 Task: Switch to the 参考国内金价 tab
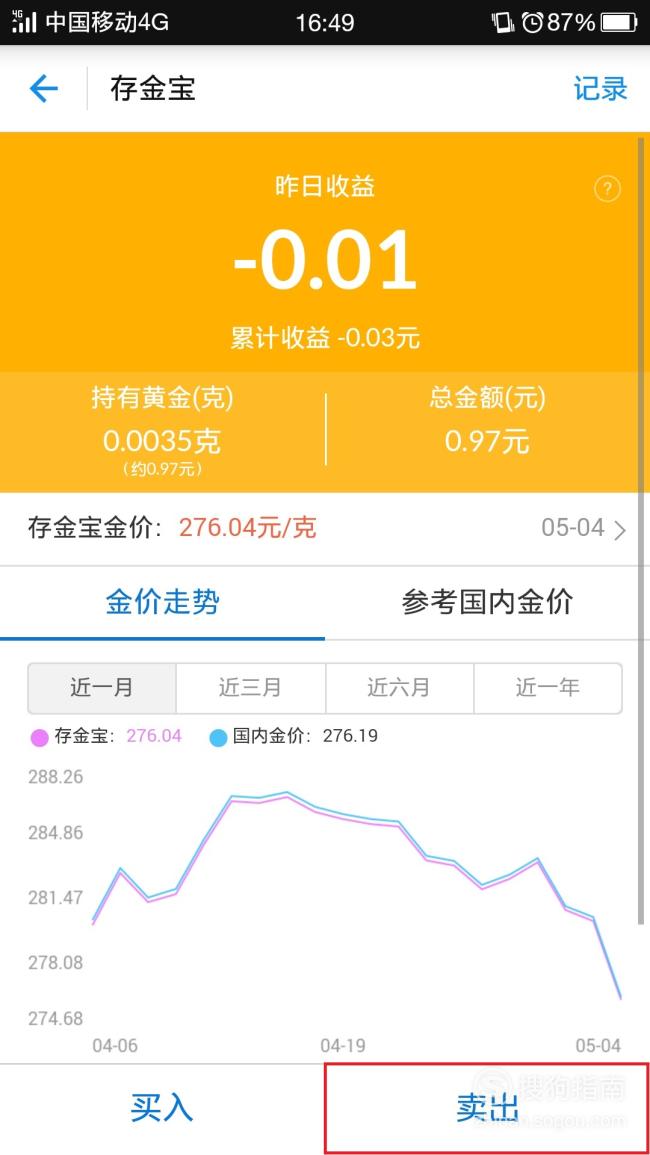click(x=487, y=603)
